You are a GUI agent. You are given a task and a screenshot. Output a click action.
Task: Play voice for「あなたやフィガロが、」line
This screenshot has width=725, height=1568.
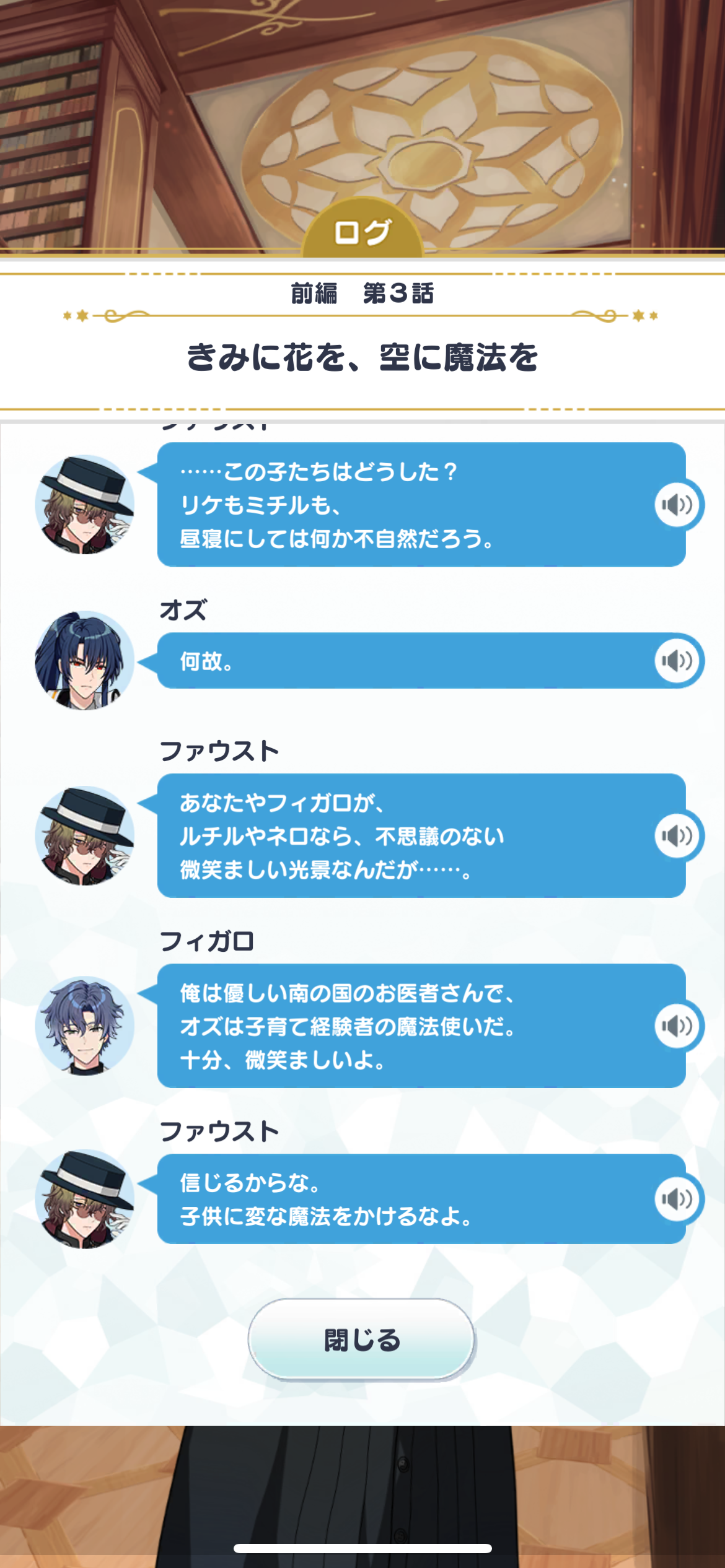(677, 836)
